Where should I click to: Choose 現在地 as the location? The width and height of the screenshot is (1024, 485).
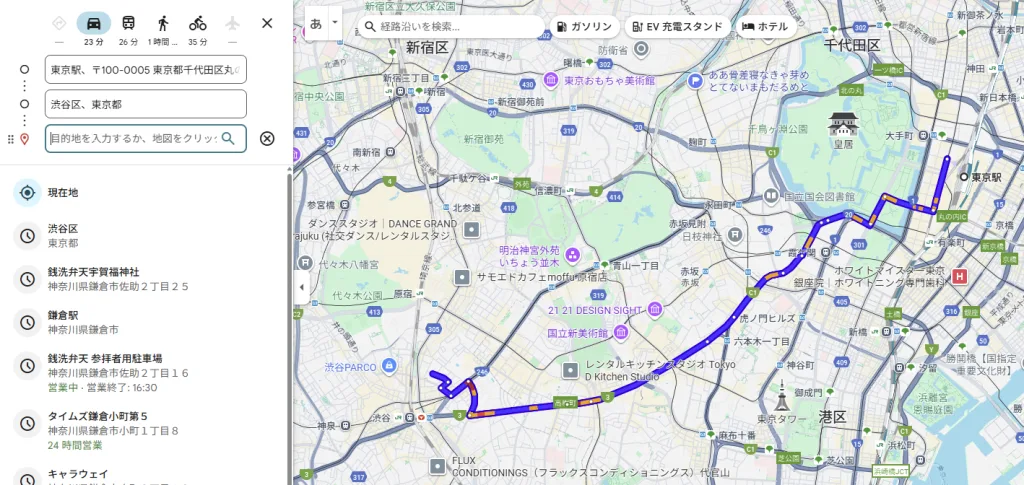[63, 192]
